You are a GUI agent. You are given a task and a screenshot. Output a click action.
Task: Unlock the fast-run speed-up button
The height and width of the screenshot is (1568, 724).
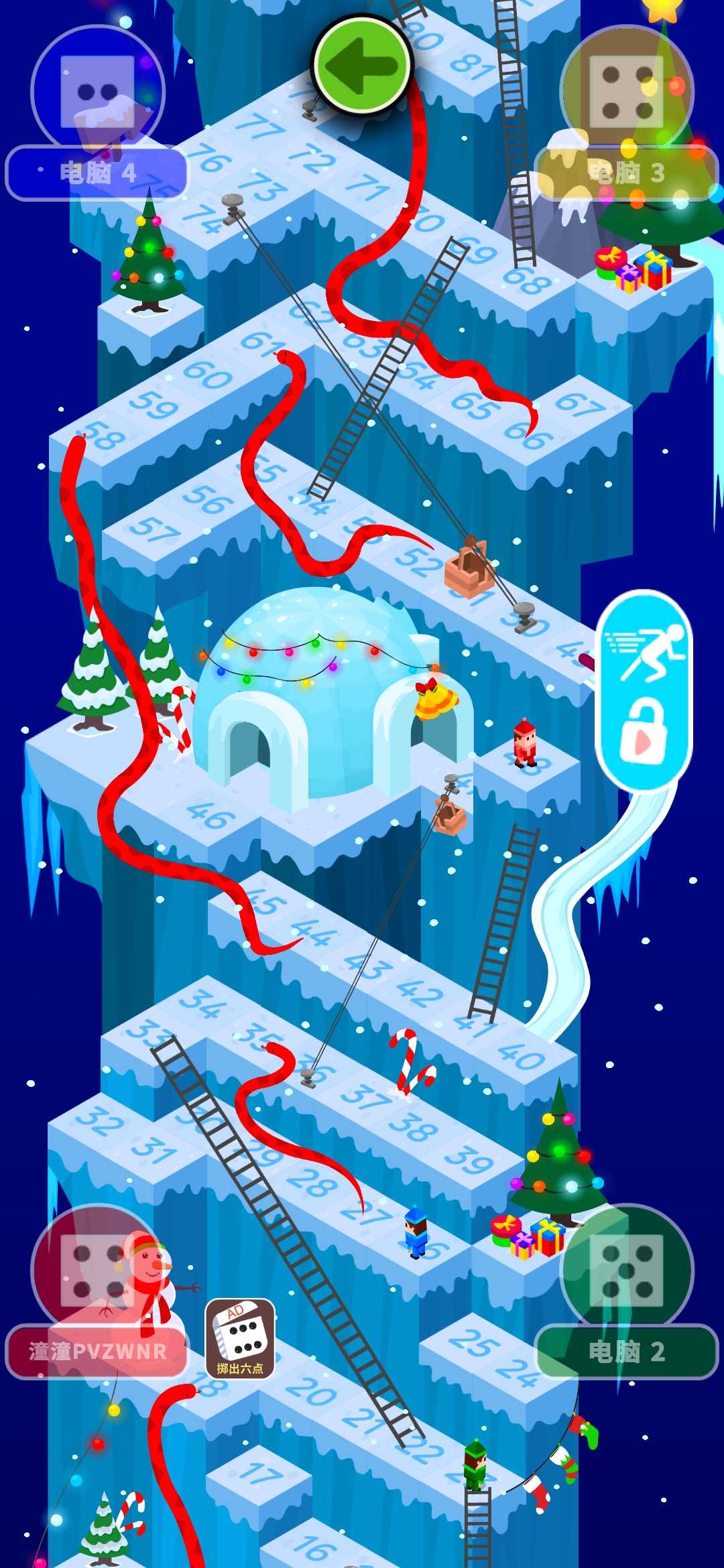[644, 690]
